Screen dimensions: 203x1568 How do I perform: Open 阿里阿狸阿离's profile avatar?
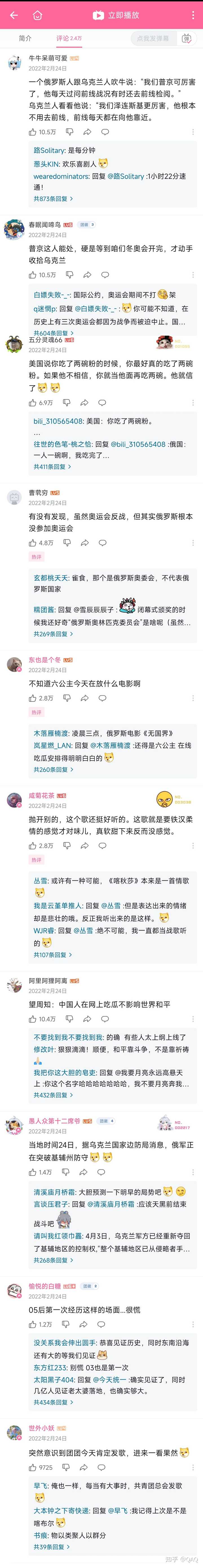[14, 986]
